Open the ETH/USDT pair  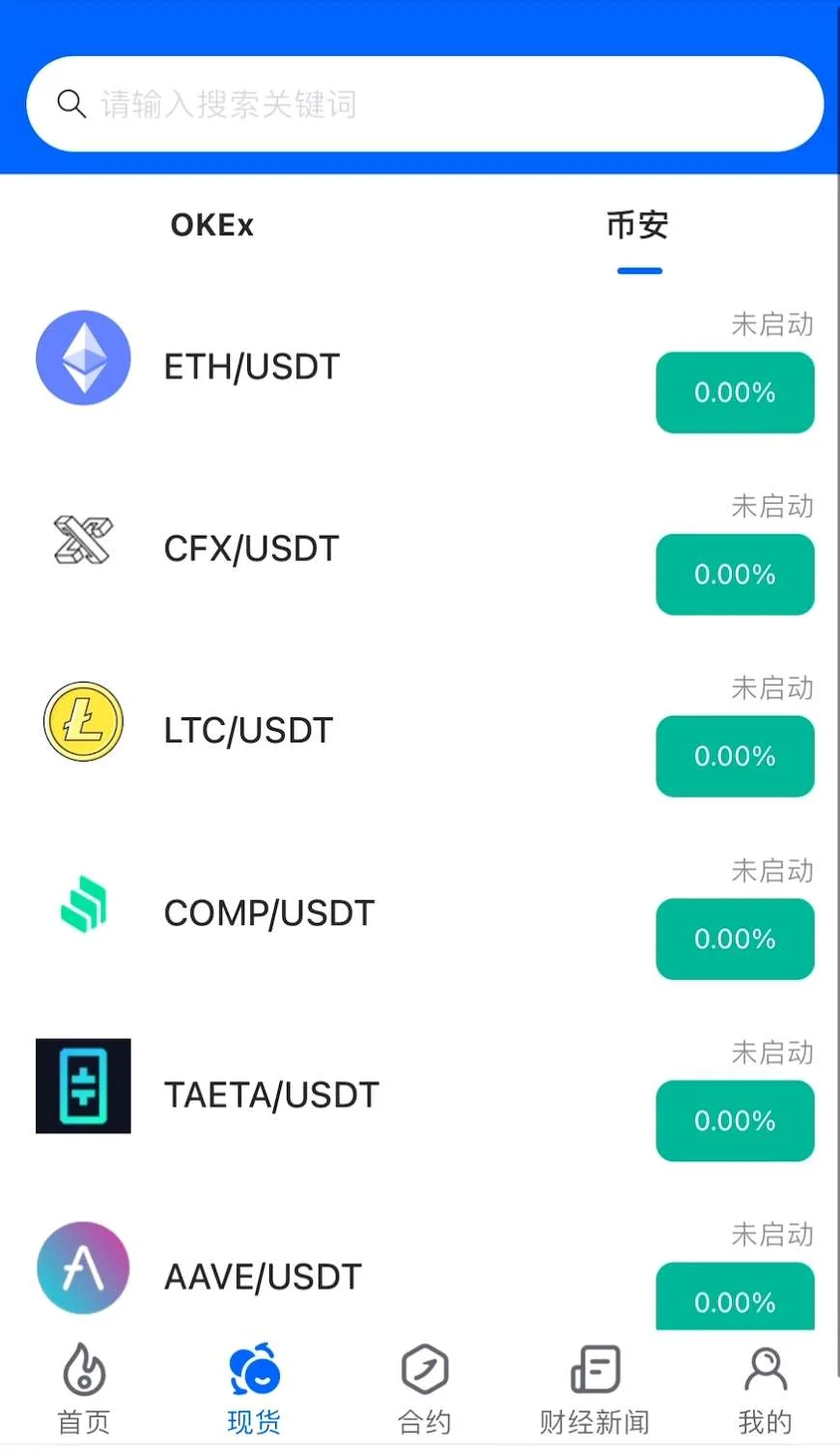[252, 367]
